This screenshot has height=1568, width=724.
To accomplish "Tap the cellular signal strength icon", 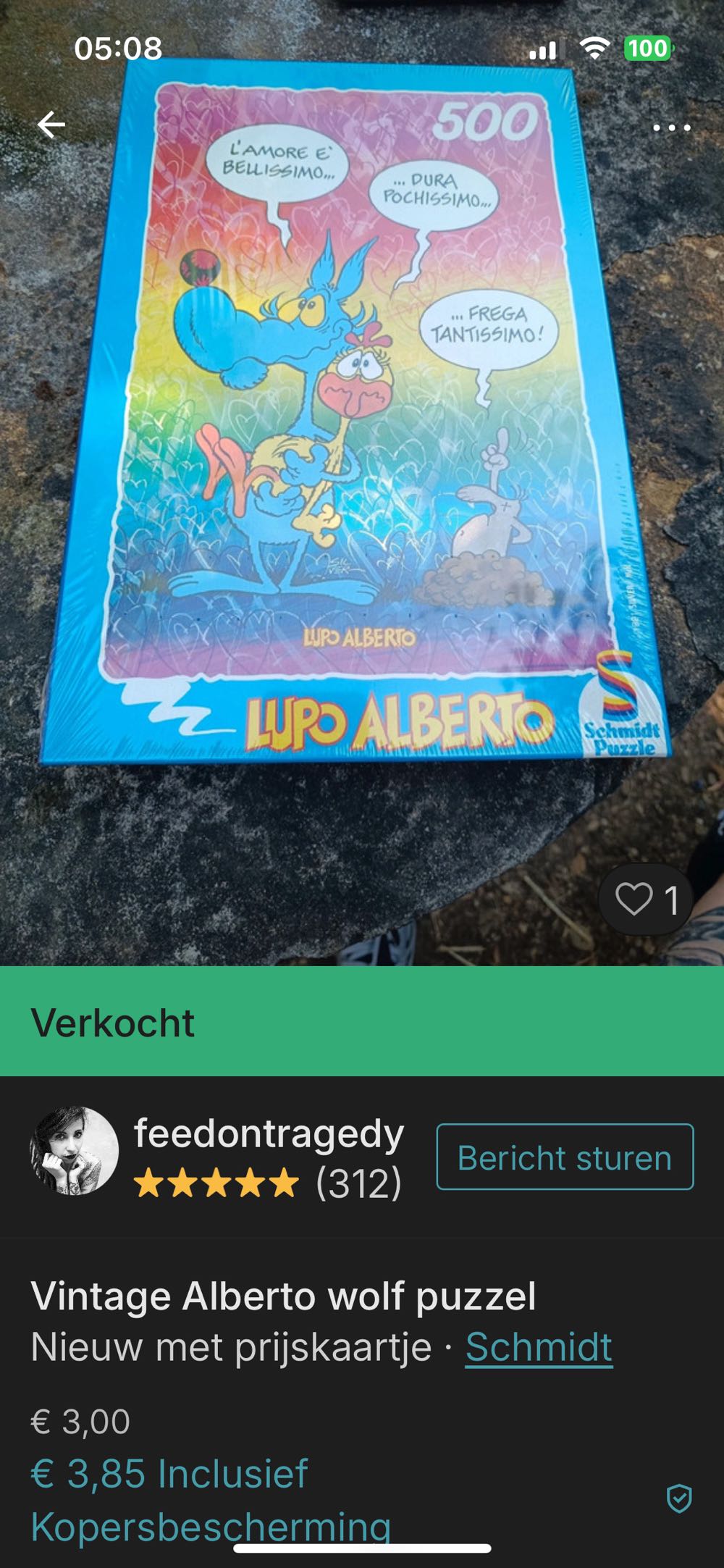I will point(548,49).
